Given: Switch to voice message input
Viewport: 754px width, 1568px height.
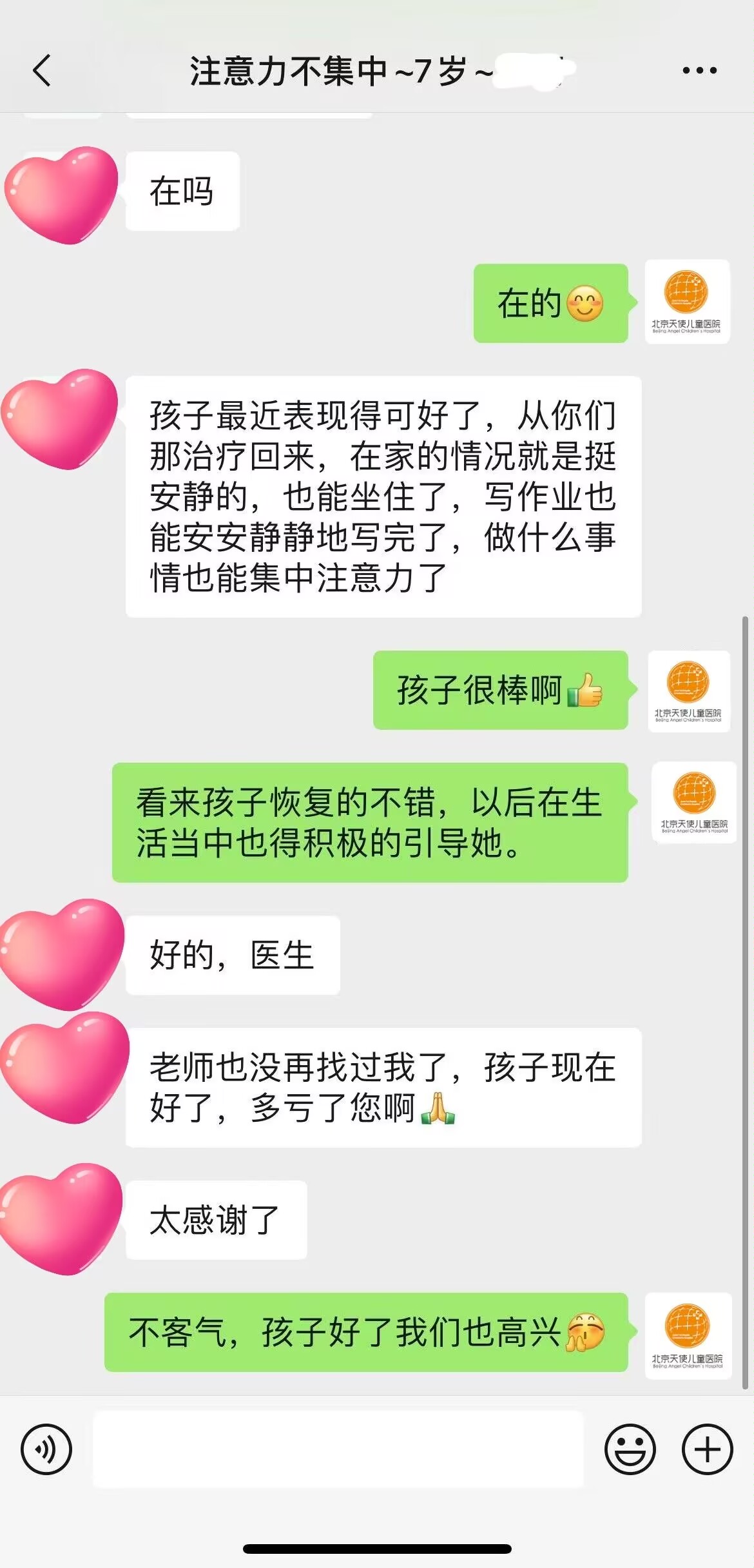Looking at the screenshot, I should tap(46, 1449).
